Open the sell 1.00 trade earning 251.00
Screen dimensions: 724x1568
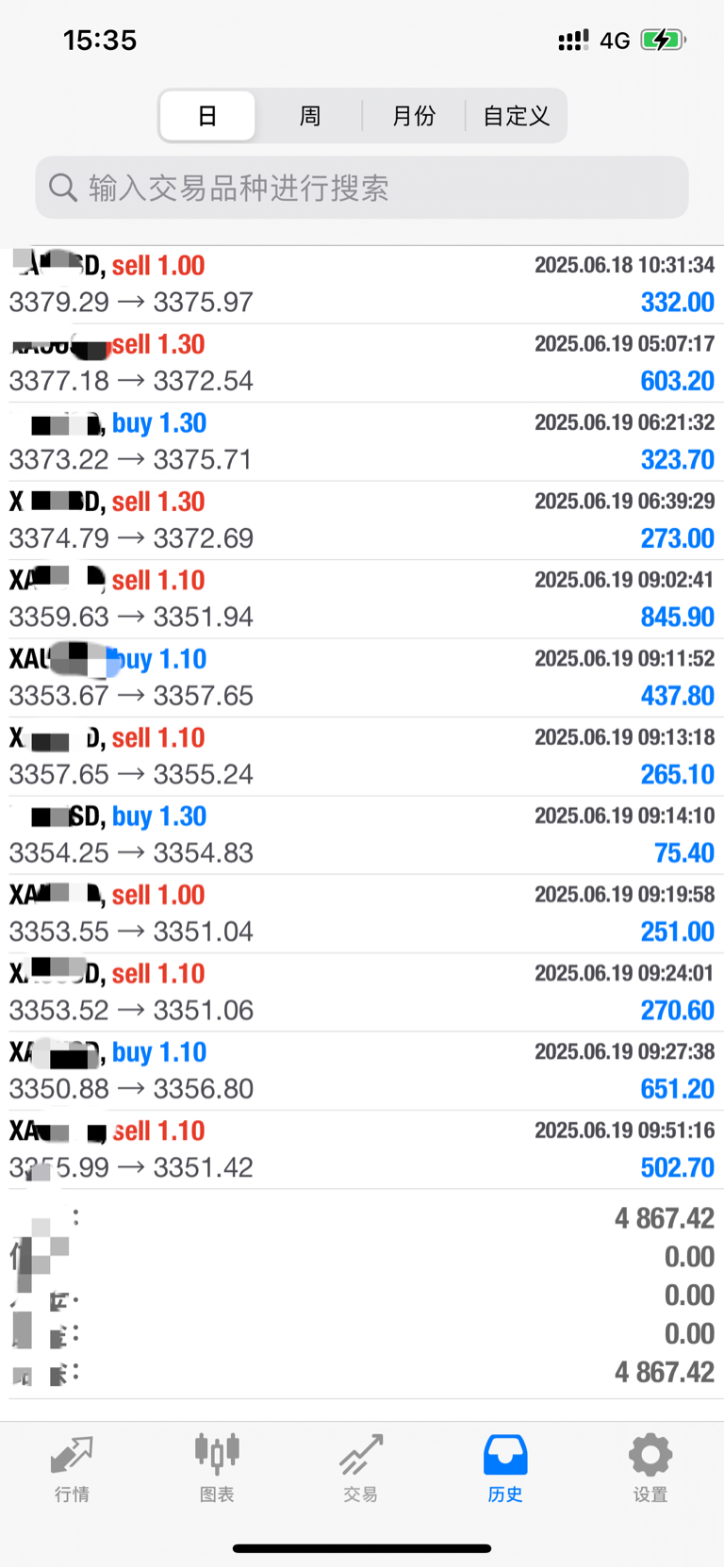pyautogui.click(x=362, y=914)
